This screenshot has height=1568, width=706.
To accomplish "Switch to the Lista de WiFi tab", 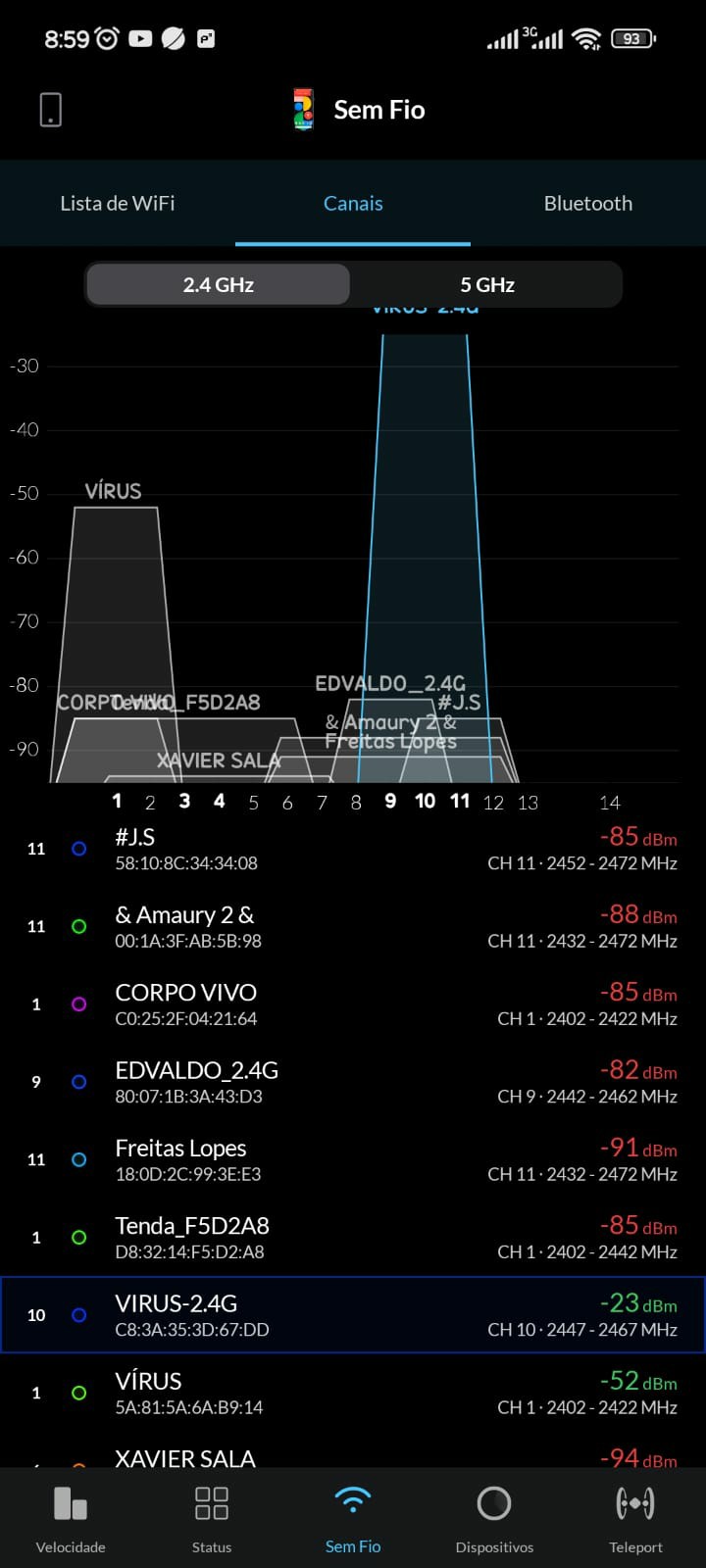I will click(x=118, y=204).
